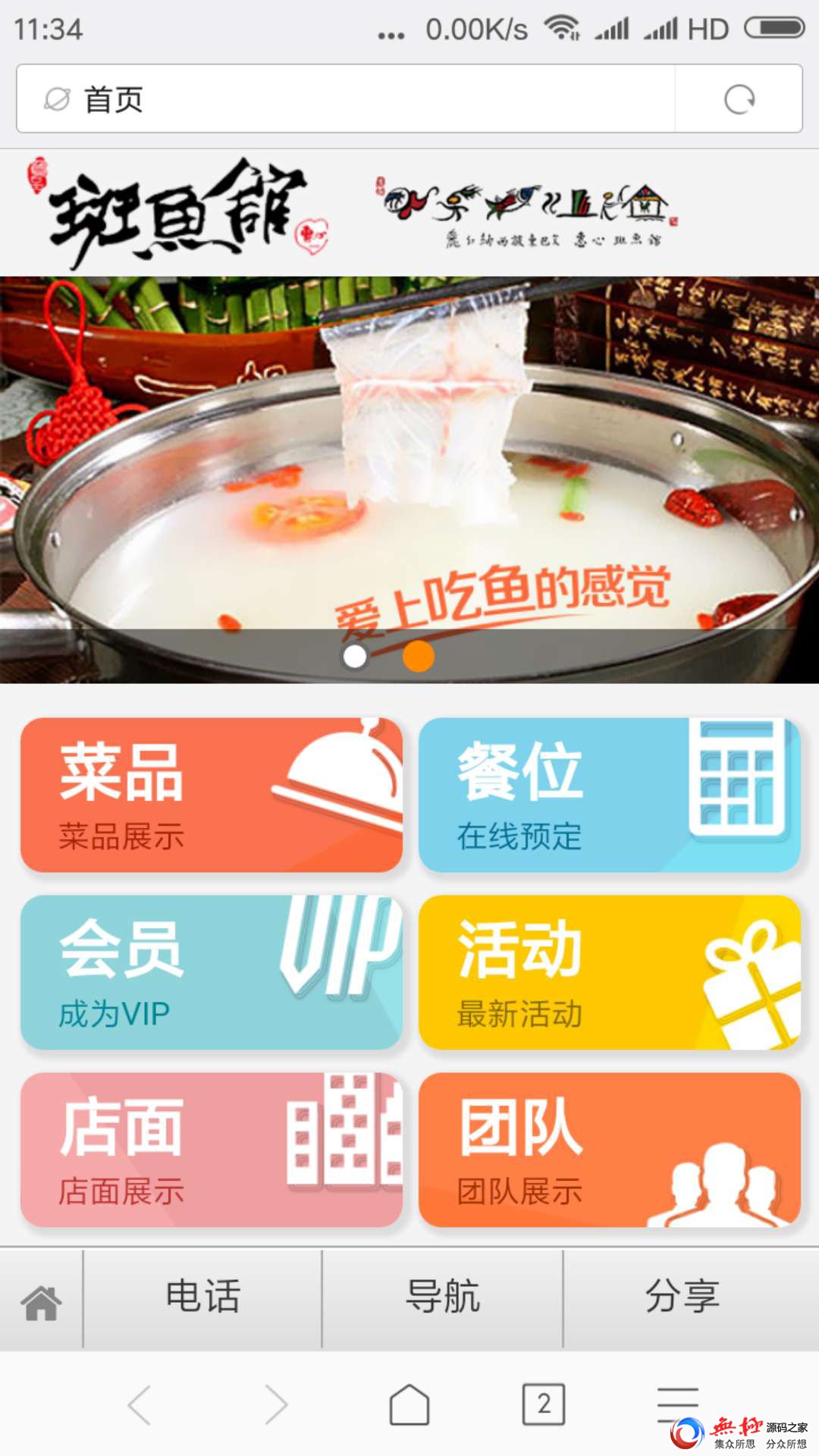Open 导航 navigation directions
Image resolution: width=819 pixels, height=1456 pixels.
pos(443,1297)
